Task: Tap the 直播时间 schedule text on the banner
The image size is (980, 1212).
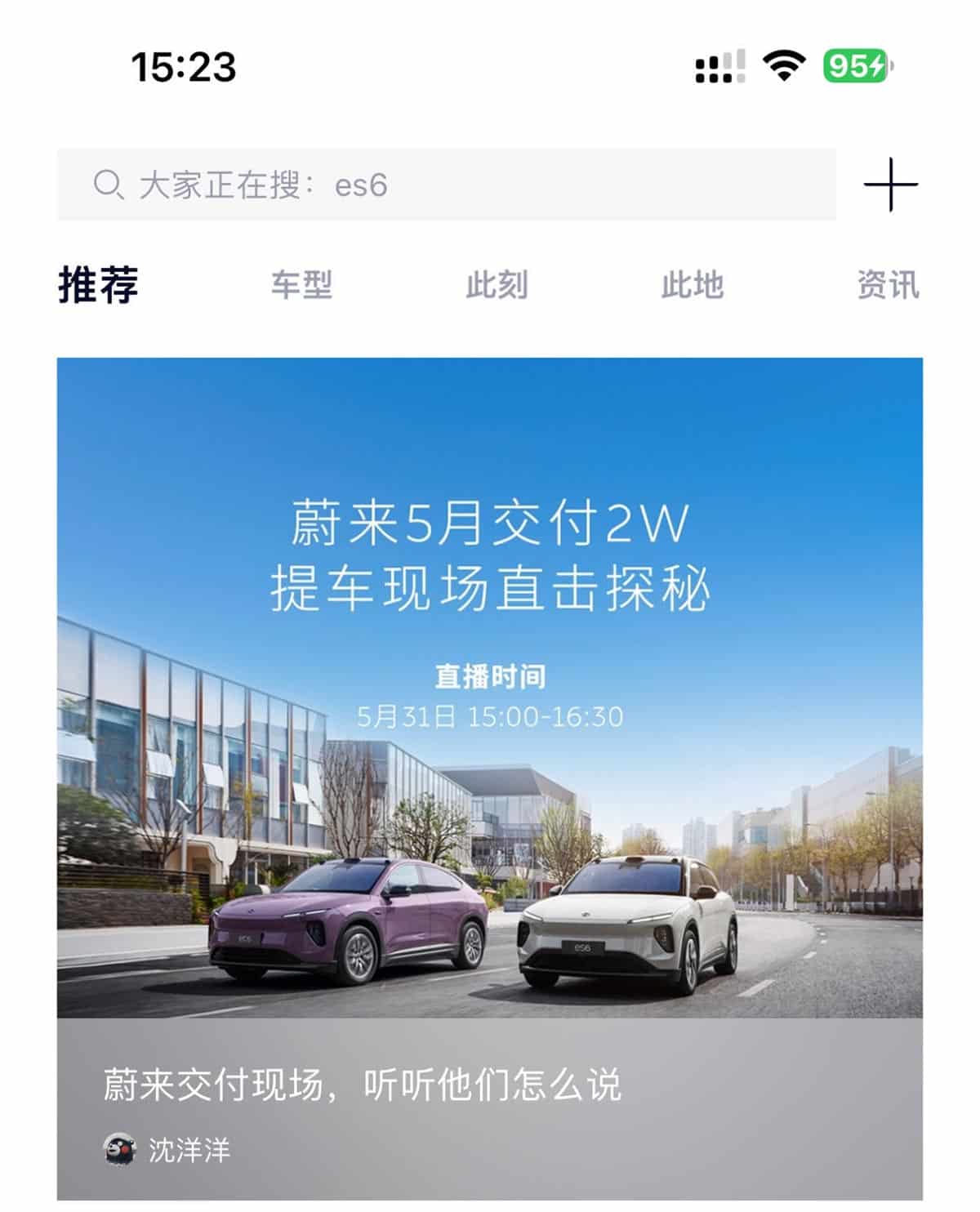Action: [x=490, y=676]
